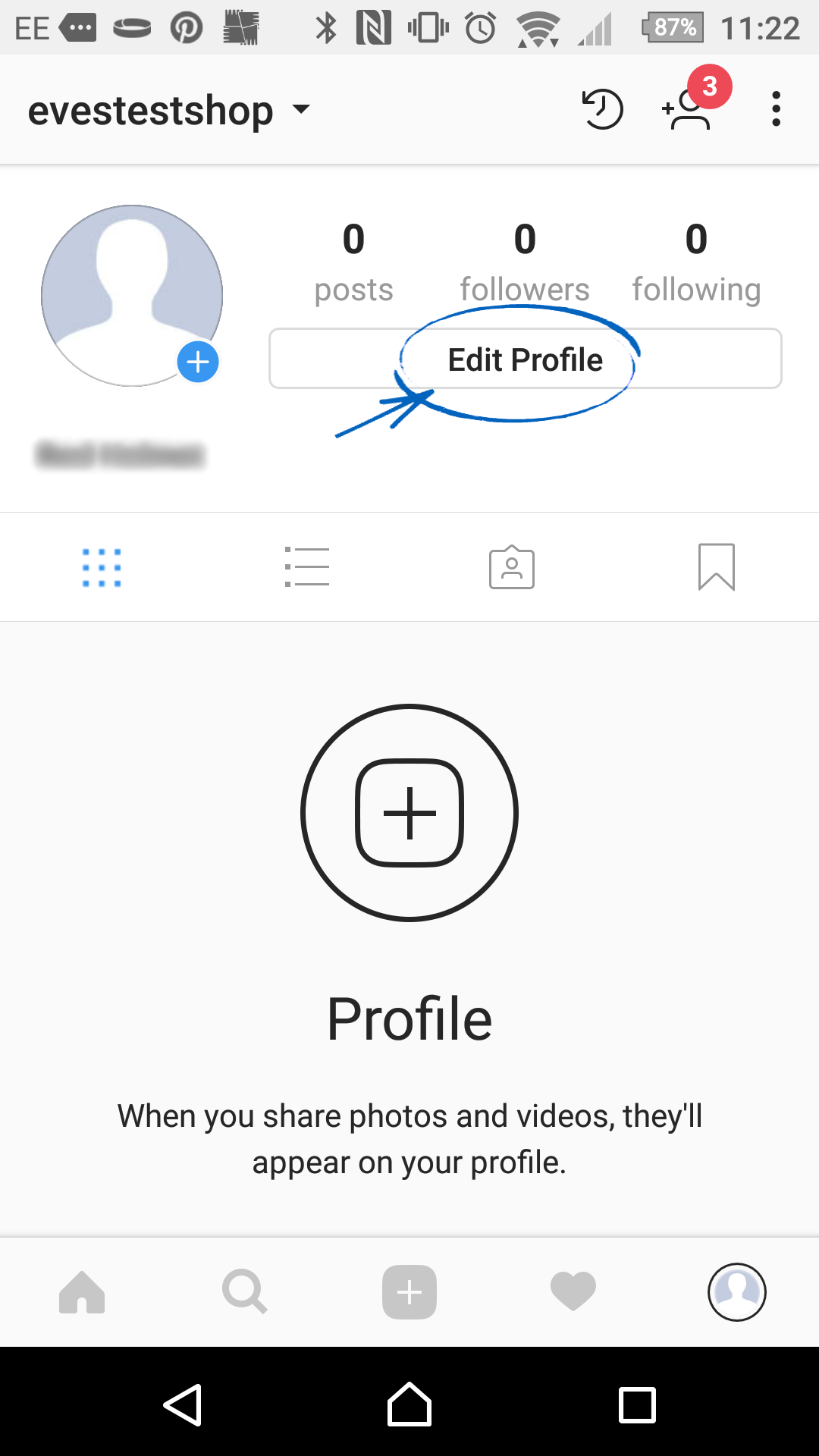Switch to list view icon

pyautogui.click(x=307, y=566)
